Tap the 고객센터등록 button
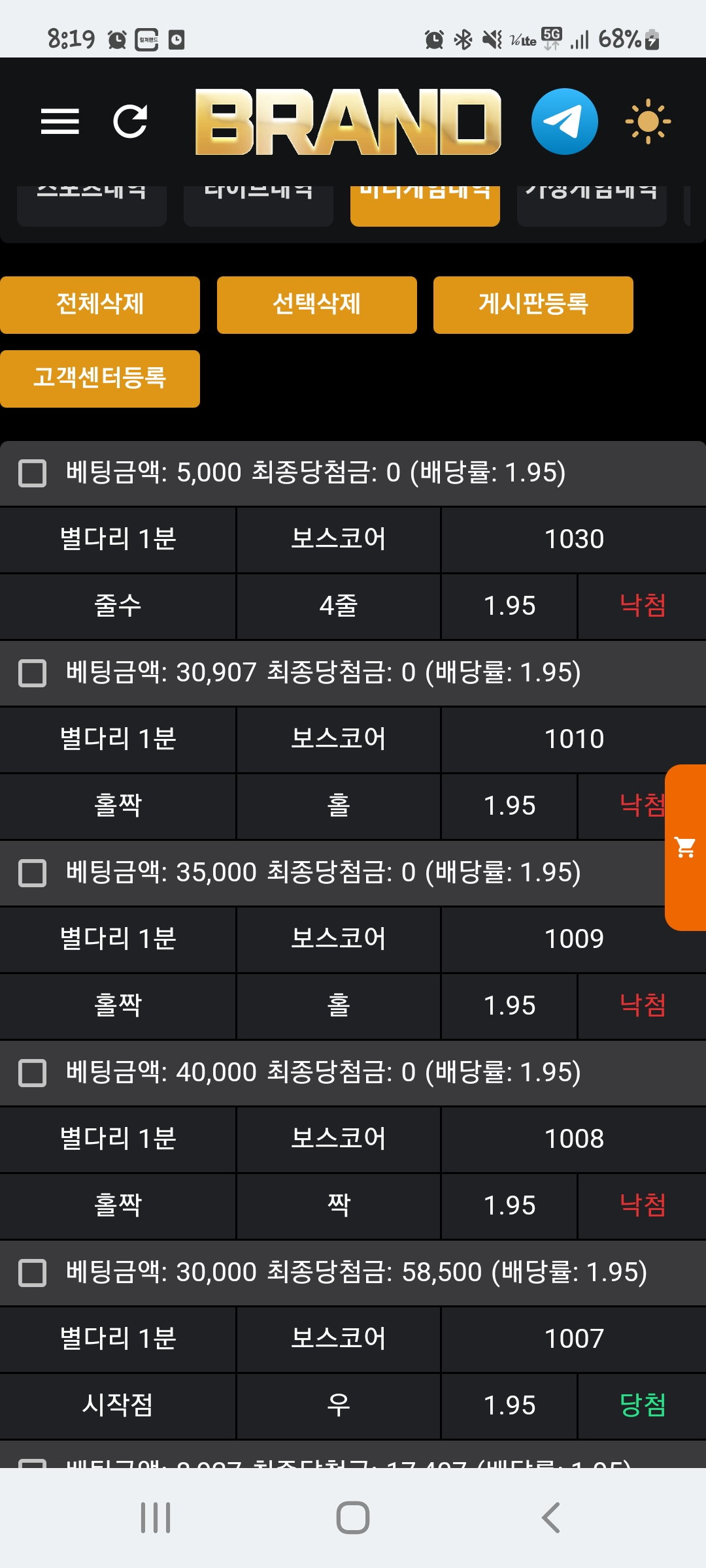 [x=100, y=378]
